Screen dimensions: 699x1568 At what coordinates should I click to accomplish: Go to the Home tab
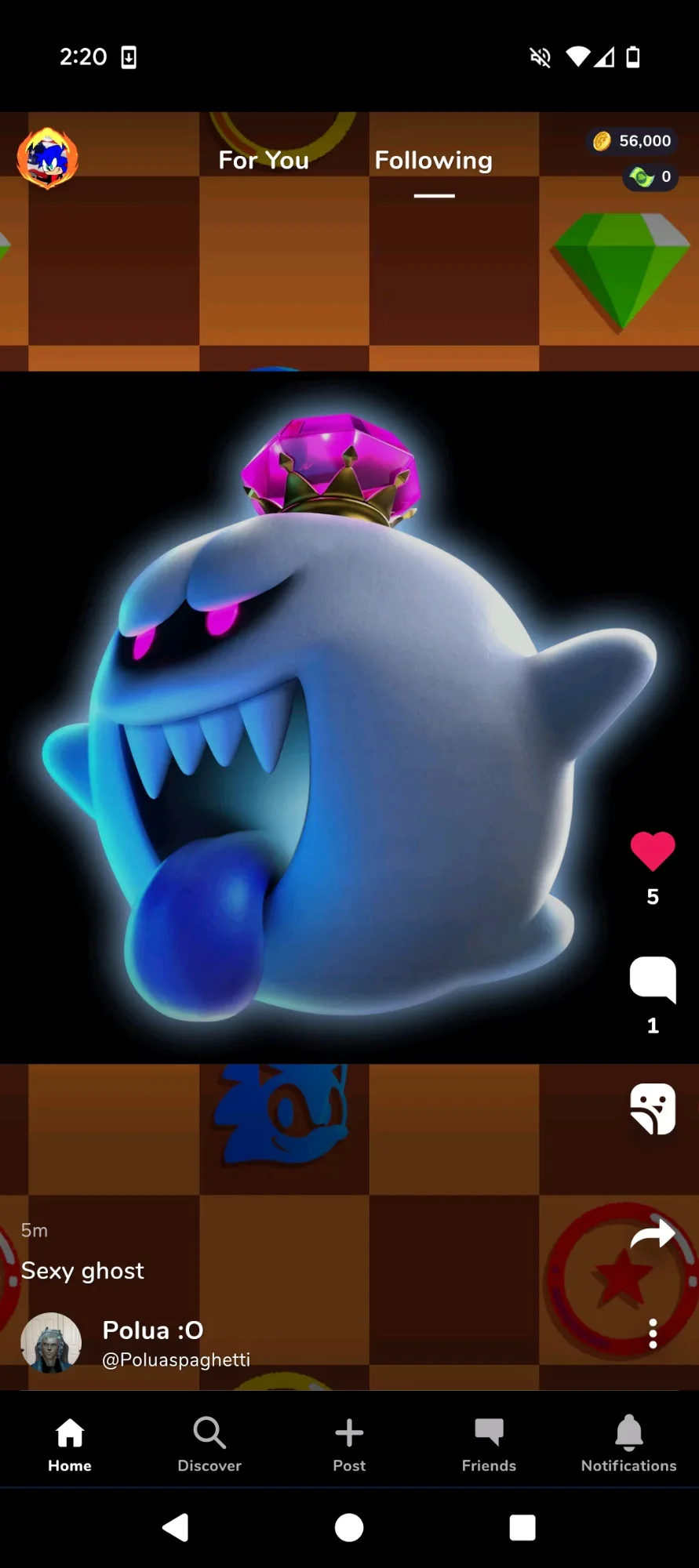point(70,1445)
